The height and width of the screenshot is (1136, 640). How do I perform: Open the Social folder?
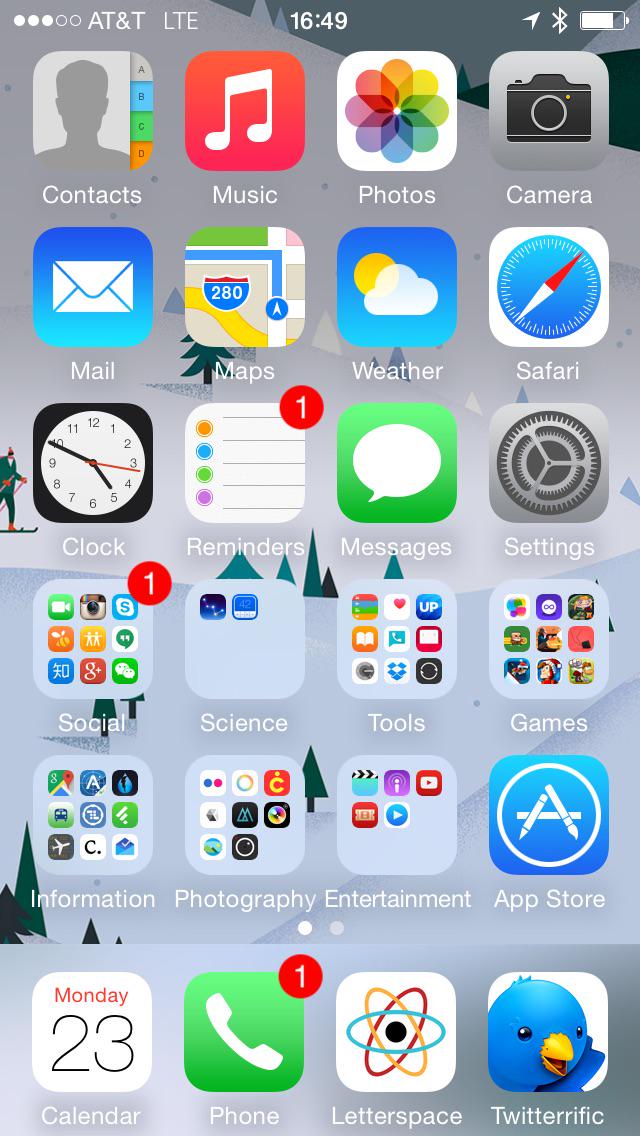coord(92,639)
